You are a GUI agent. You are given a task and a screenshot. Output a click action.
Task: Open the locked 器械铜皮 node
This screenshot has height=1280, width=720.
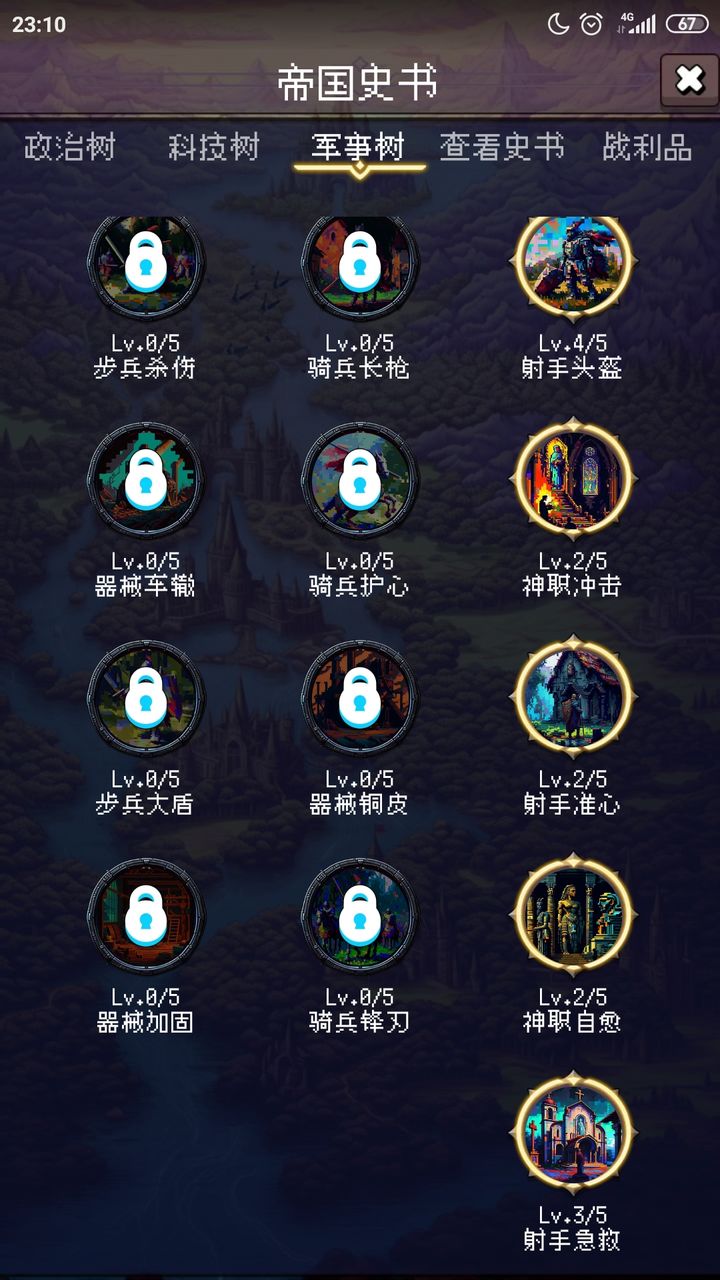tap(360, 698)
